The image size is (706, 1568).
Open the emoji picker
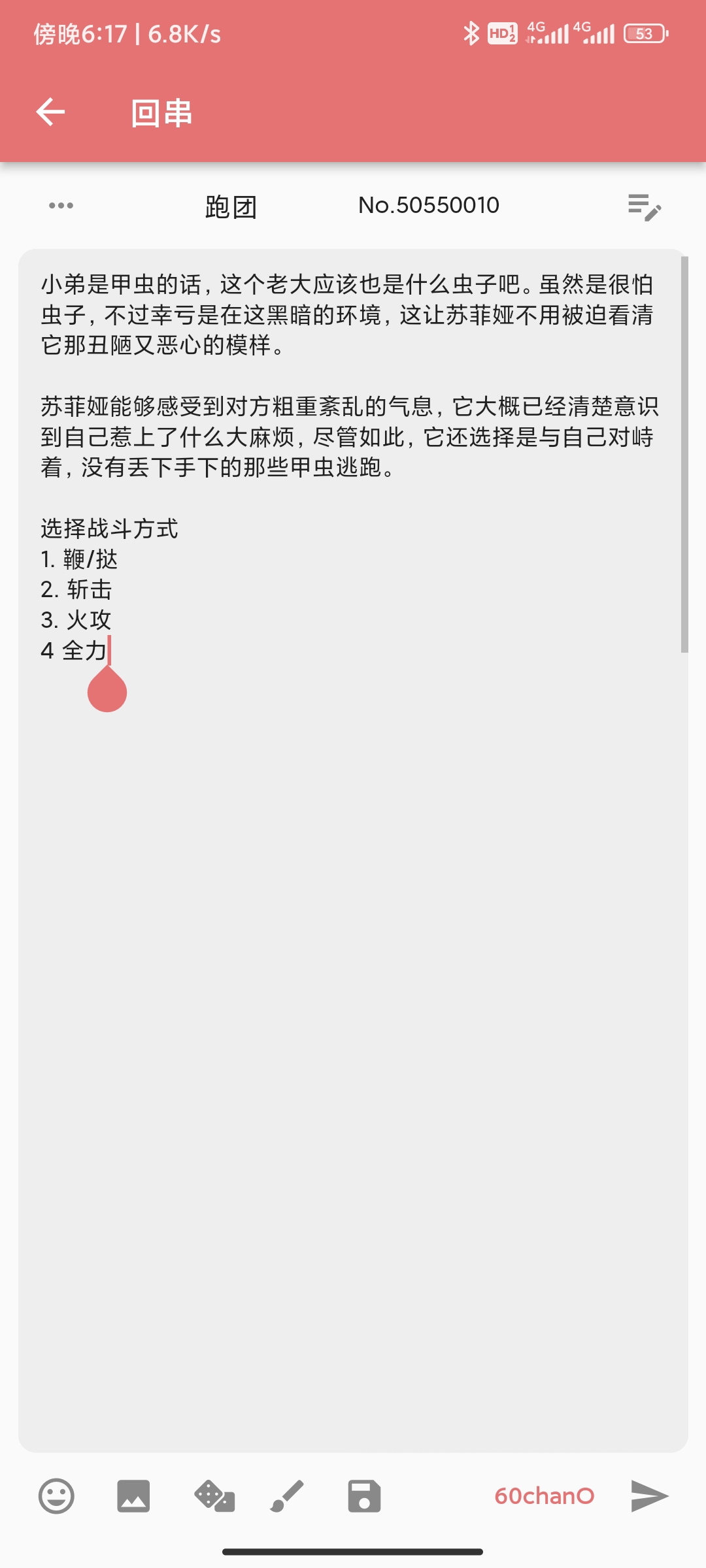click(56, 1495)
